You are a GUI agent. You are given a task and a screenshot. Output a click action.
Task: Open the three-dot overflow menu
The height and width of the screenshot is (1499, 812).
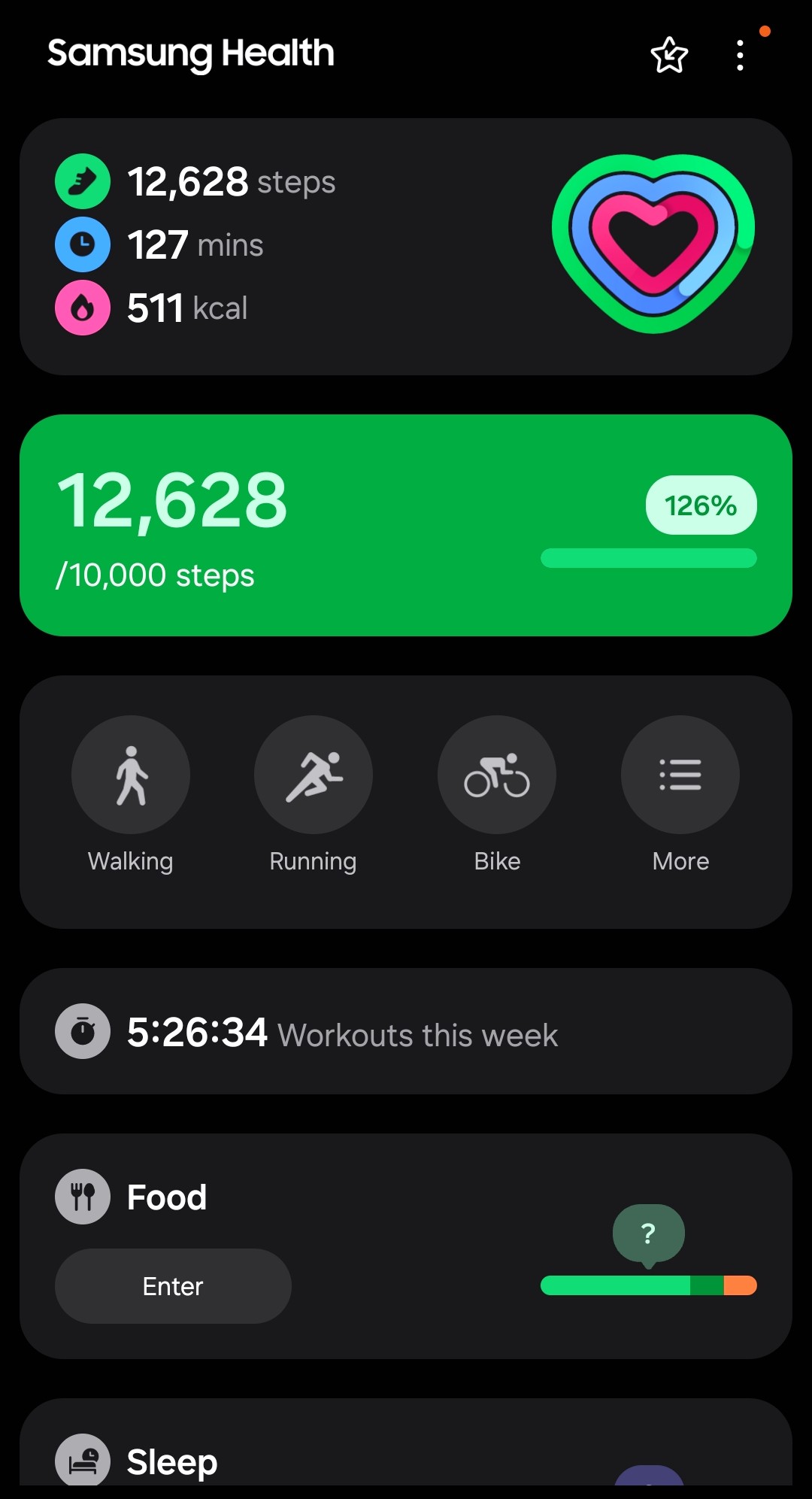click(741, 56)
